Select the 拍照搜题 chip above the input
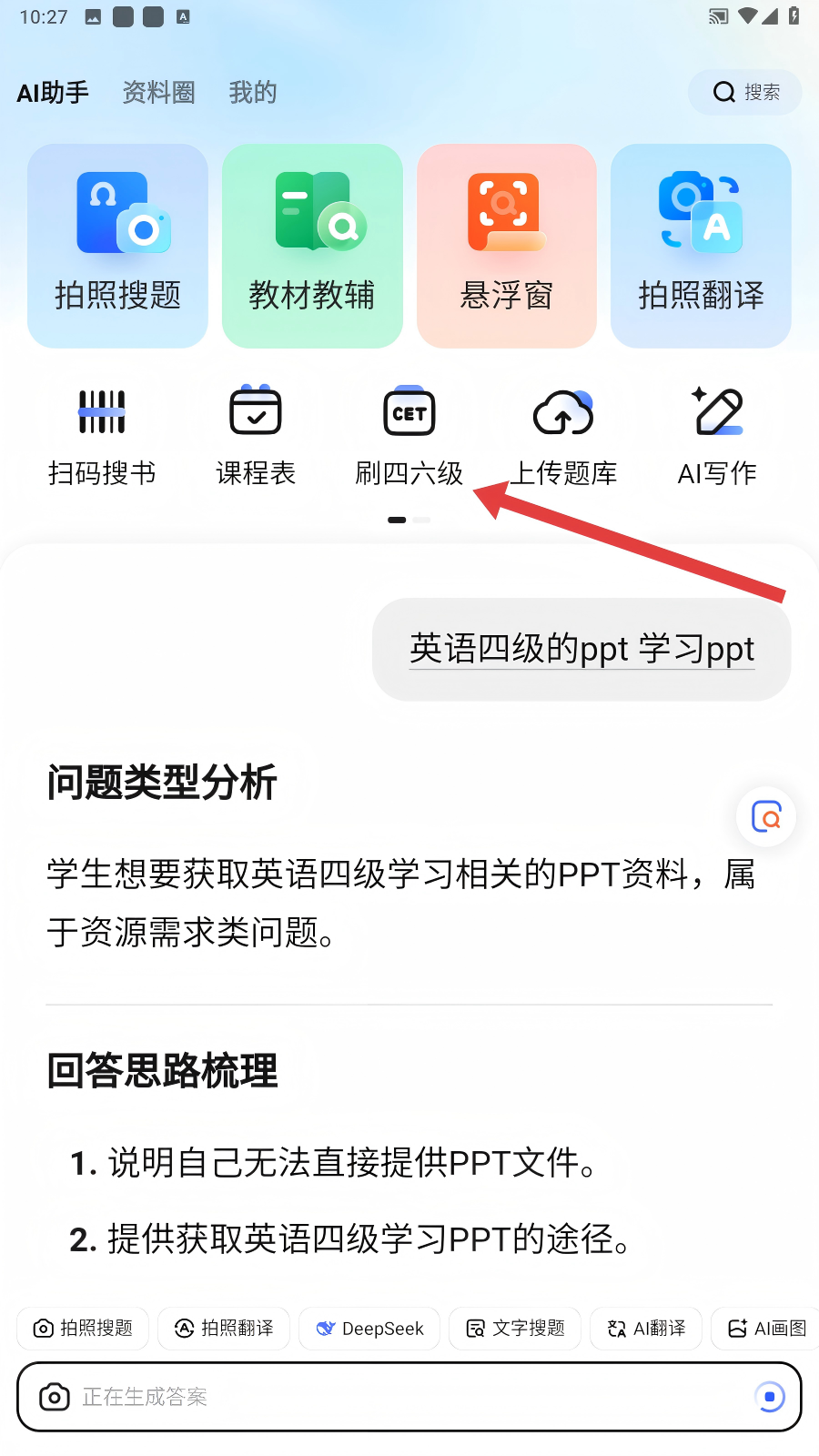This screenshot has height=1456, width=819. click(83, 1329)
